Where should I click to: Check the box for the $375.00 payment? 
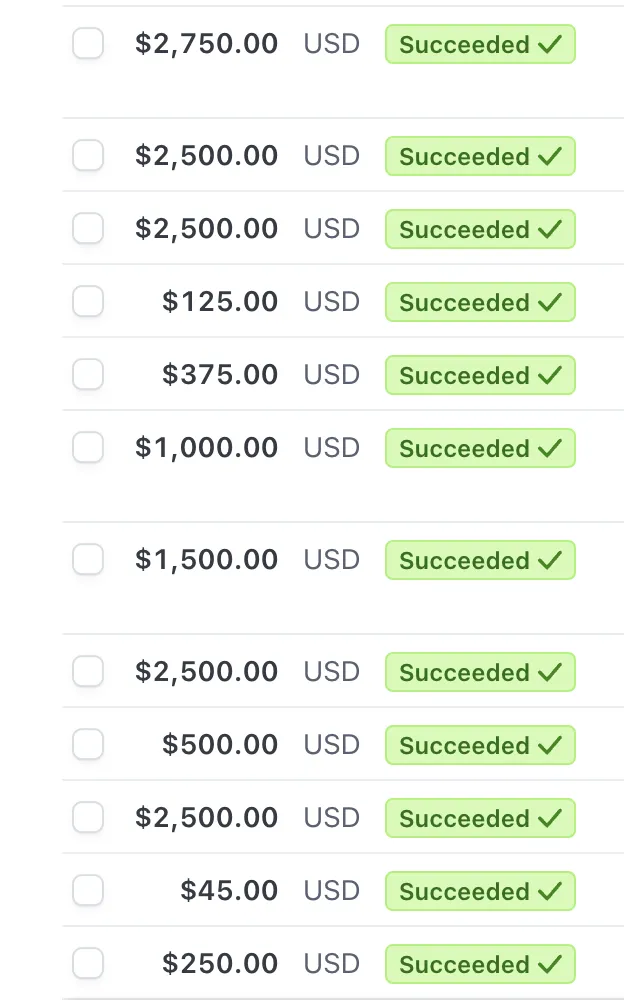pyautogui.click(x=88, y=374)
